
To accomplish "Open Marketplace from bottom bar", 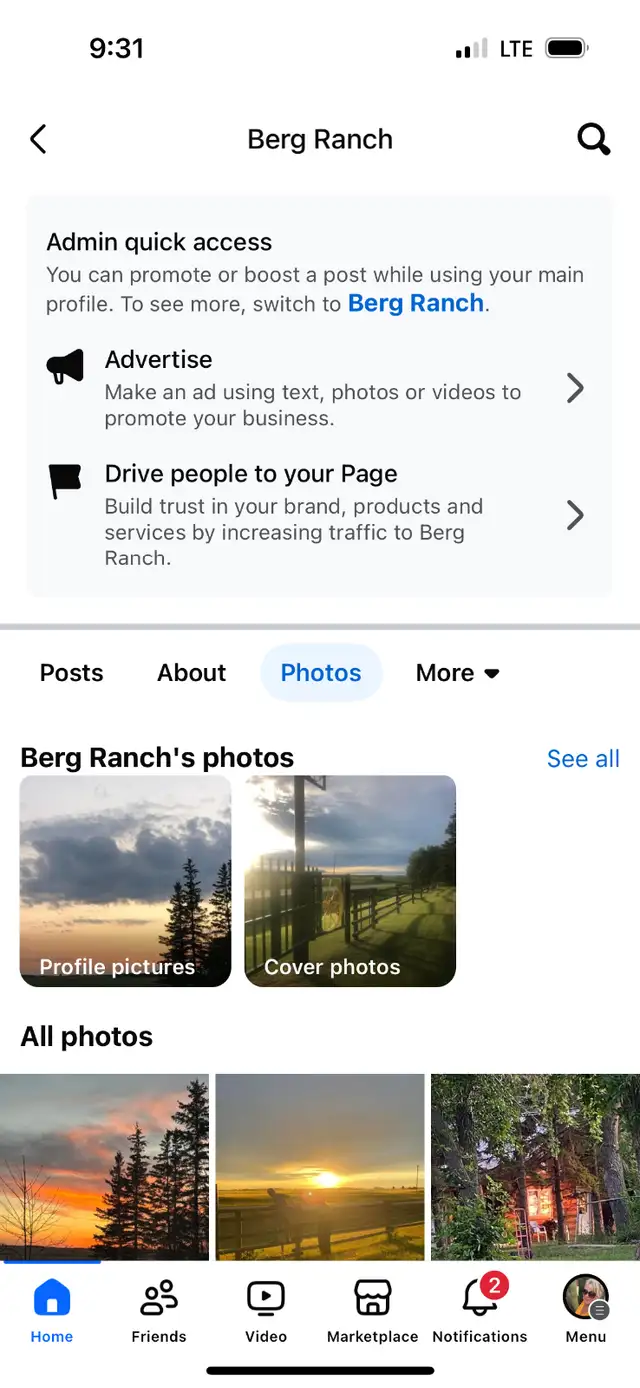I will (373, 1310).
